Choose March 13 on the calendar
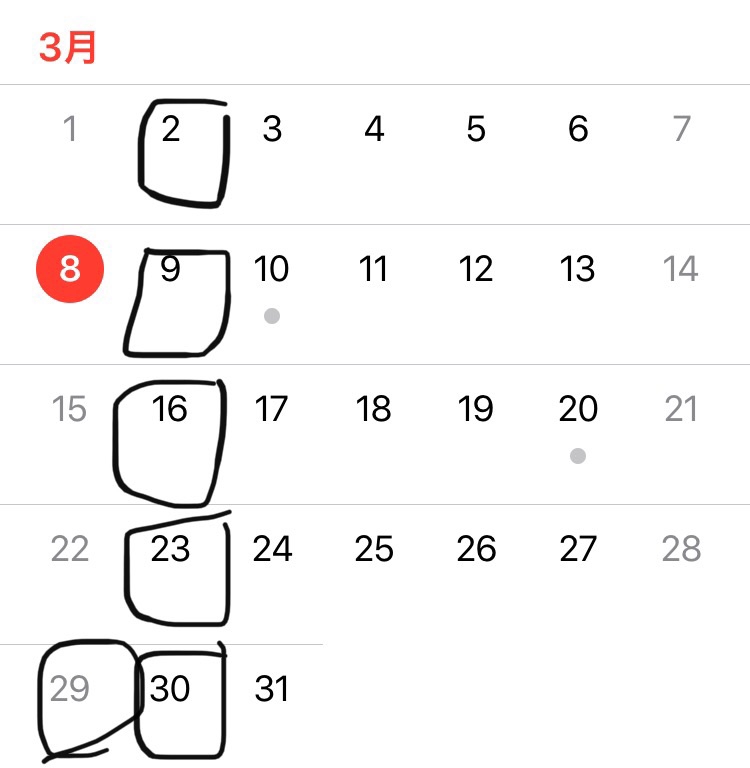This screenshot has width=750, height=768. 578,270
